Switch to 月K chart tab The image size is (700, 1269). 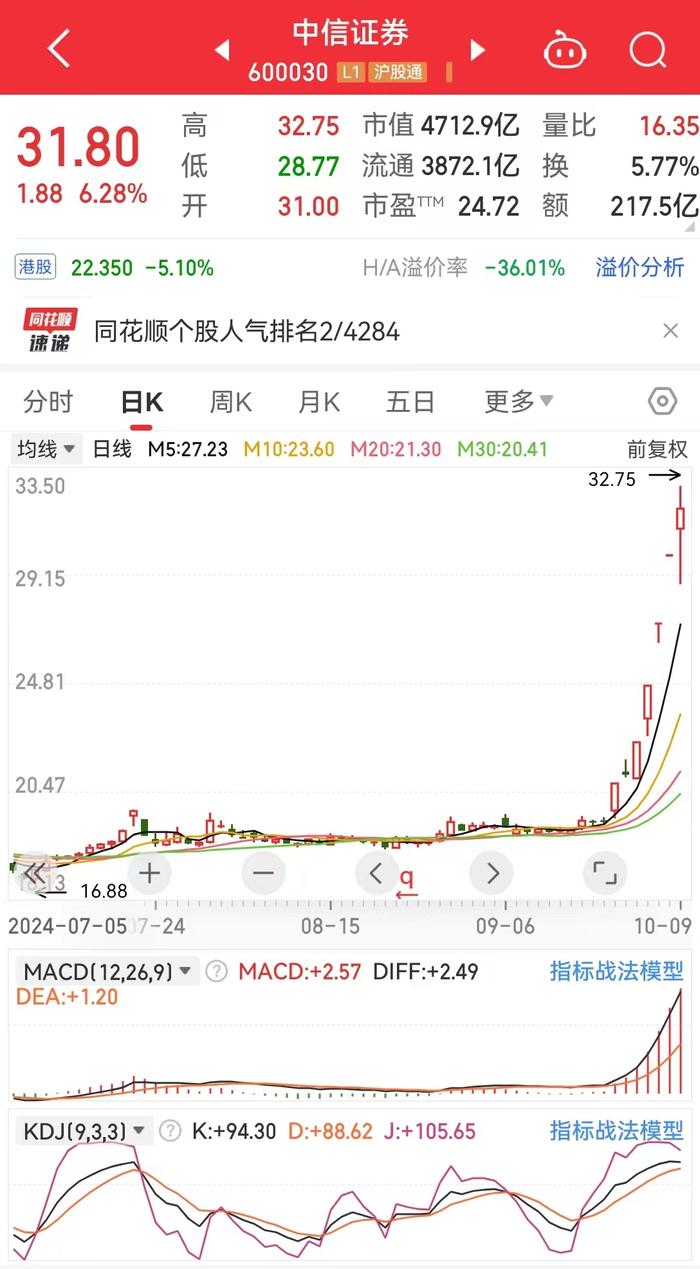(319, 402)
